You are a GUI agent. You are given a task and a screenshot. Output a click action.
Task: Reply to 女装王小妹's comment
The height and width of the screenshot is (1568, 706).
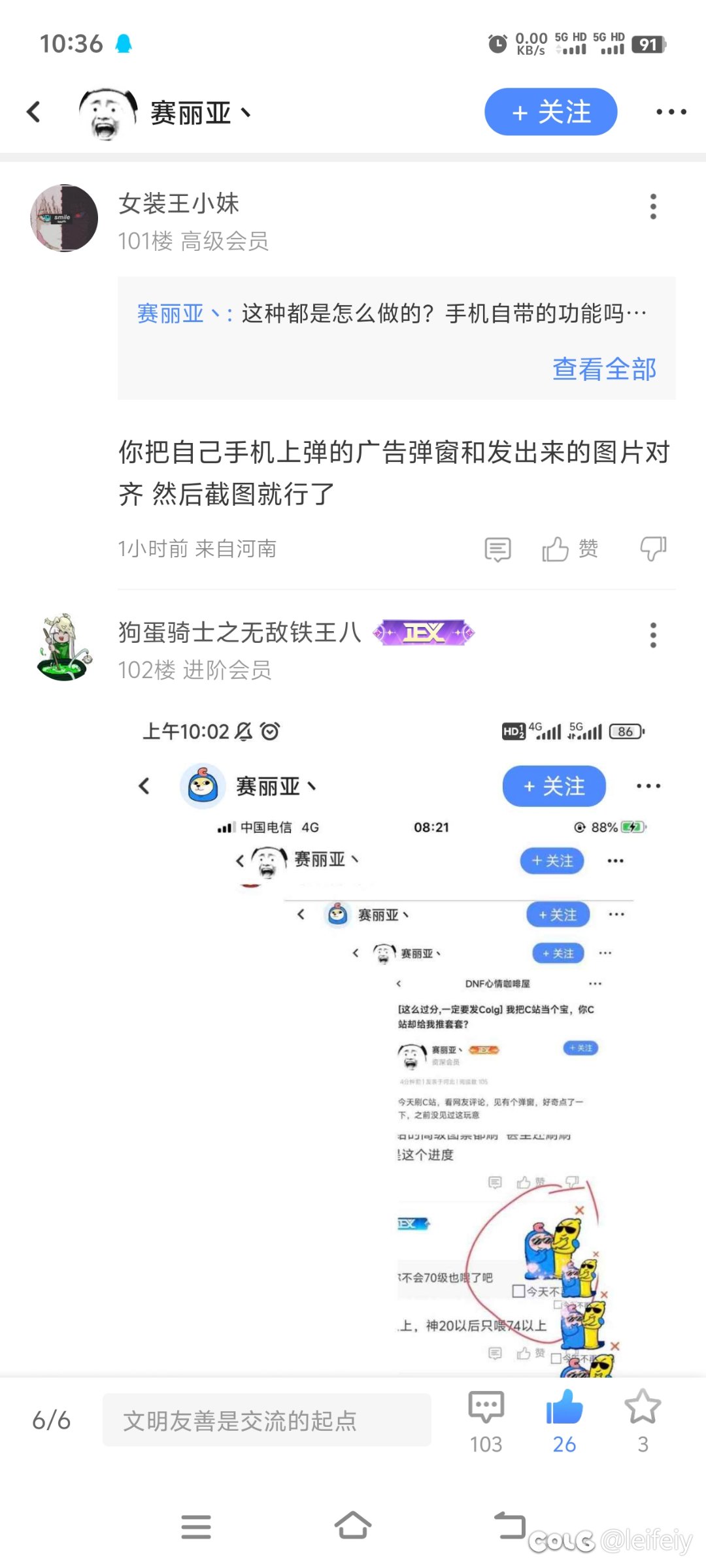coord(497,549)
